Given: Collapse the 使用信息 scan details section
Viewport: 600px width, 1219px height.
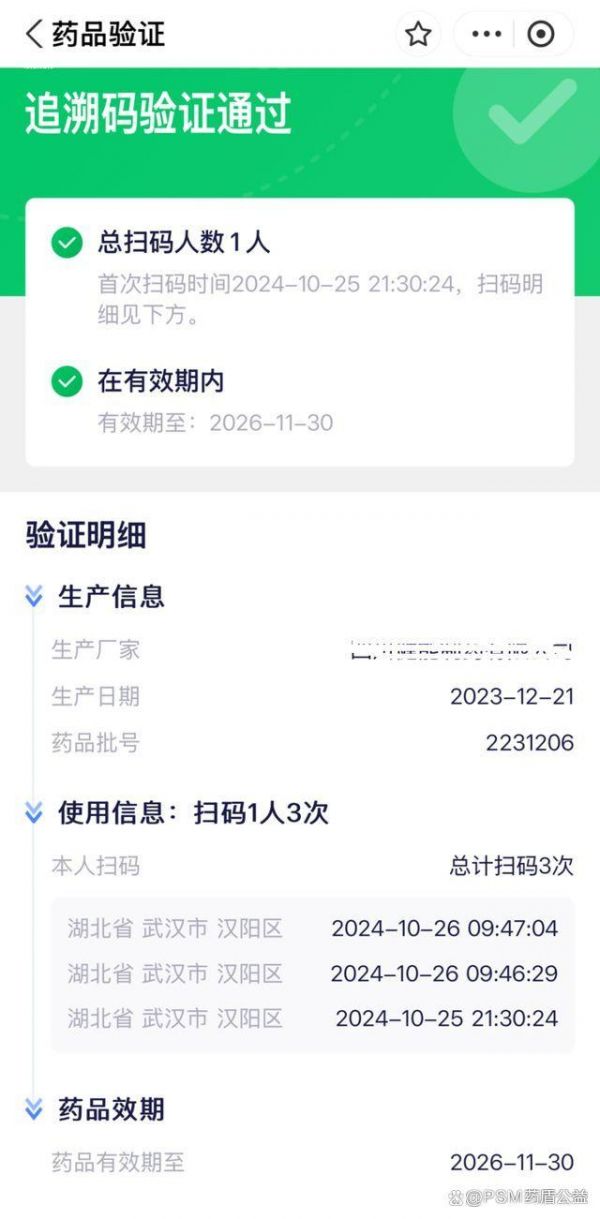Looking at the screenshot, I should click(x=34, y=813).
